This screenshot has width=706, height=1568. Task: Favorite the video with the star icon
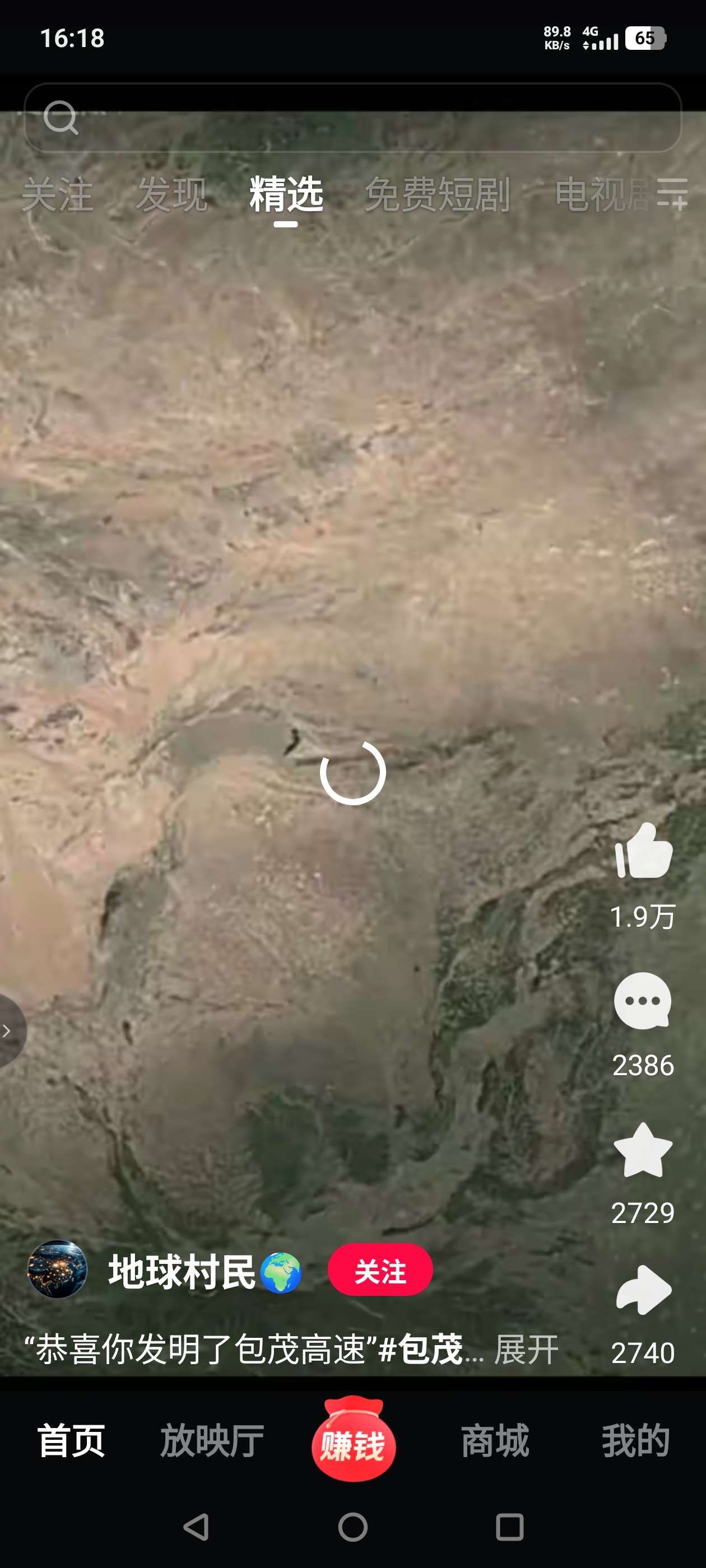pyautogui.click(x=643, y=1150)
